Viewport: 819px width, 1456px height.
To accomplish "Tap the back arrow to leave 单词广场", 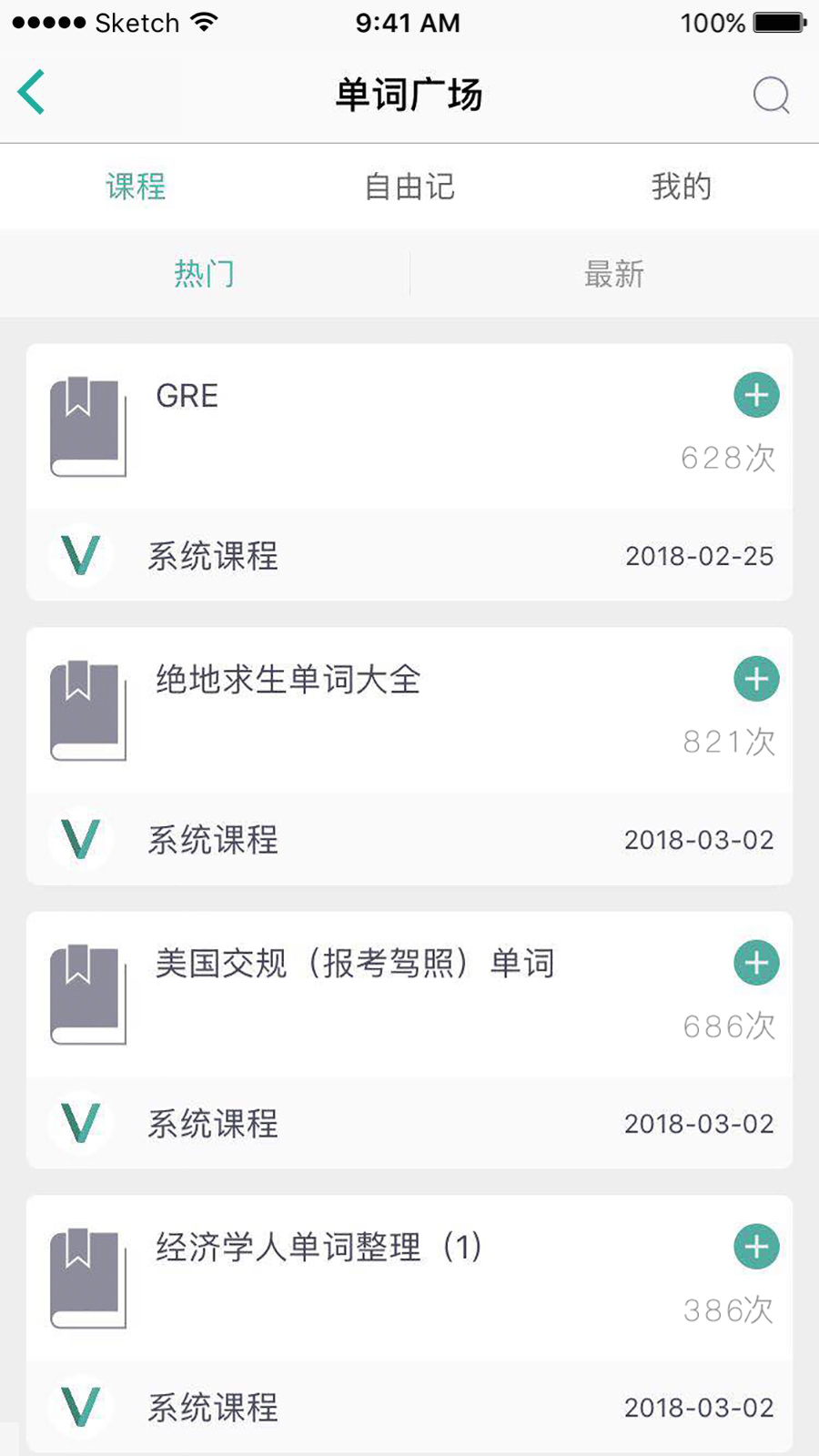I will 31,92.
